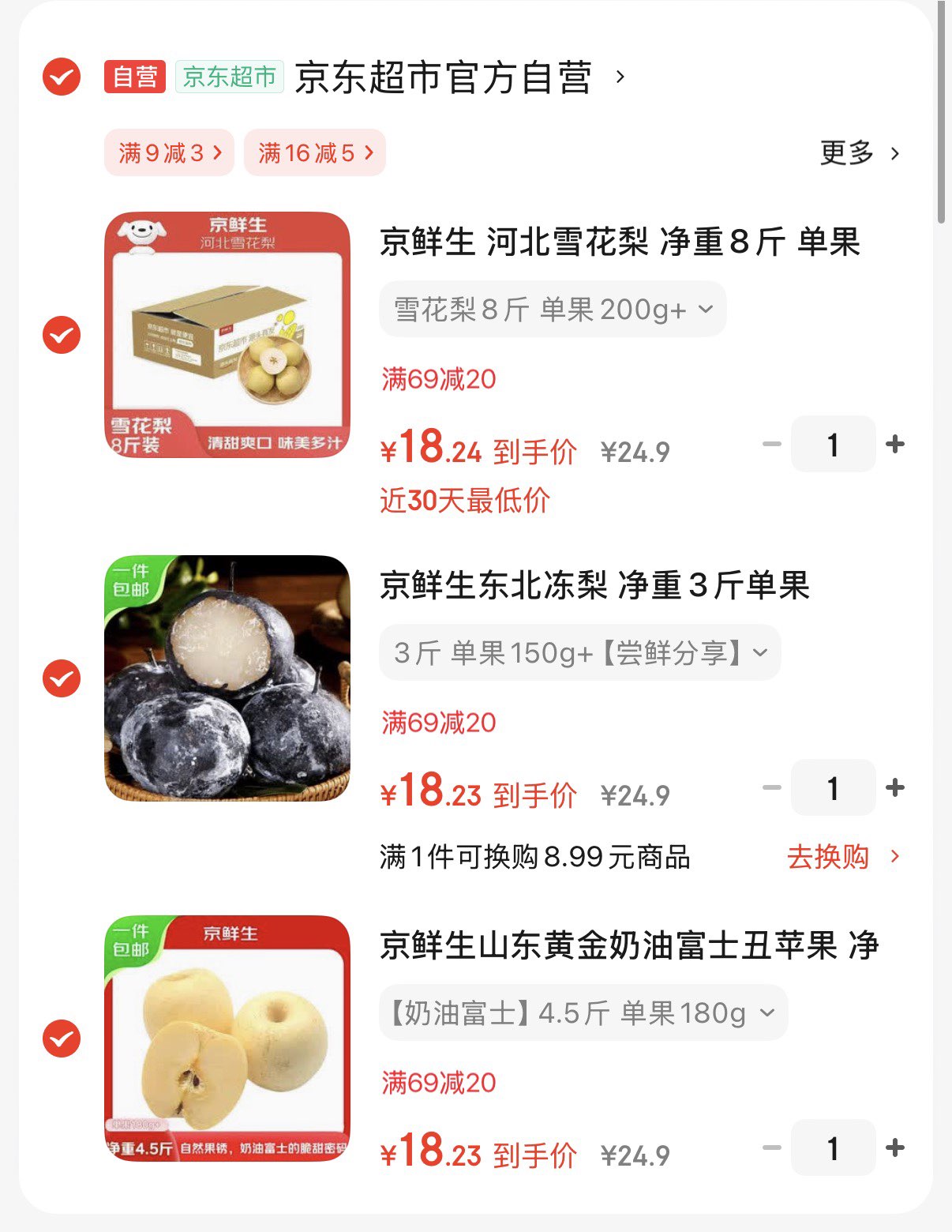Open the 京鲜生东北冻梨 净重3斤单果 title
This screenshot has width=952, height=1232.
pyautogui.click(x=594, y=586)
